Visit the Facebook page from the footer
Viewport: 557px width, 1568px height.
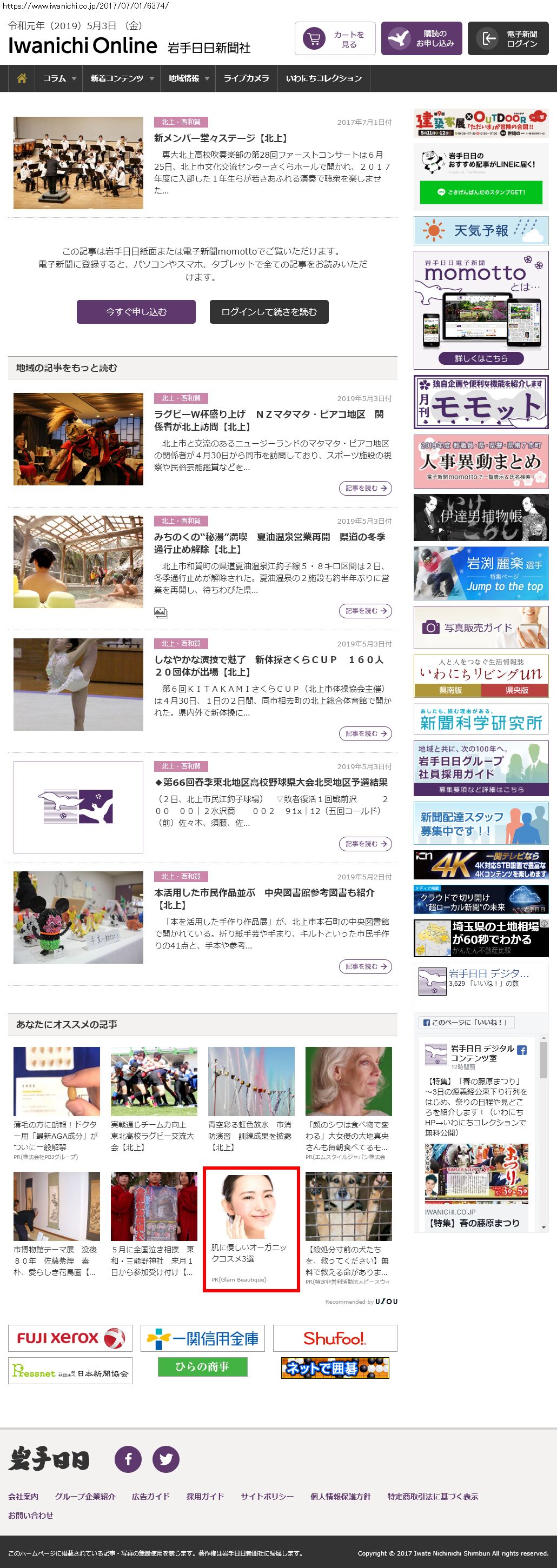128,1459
